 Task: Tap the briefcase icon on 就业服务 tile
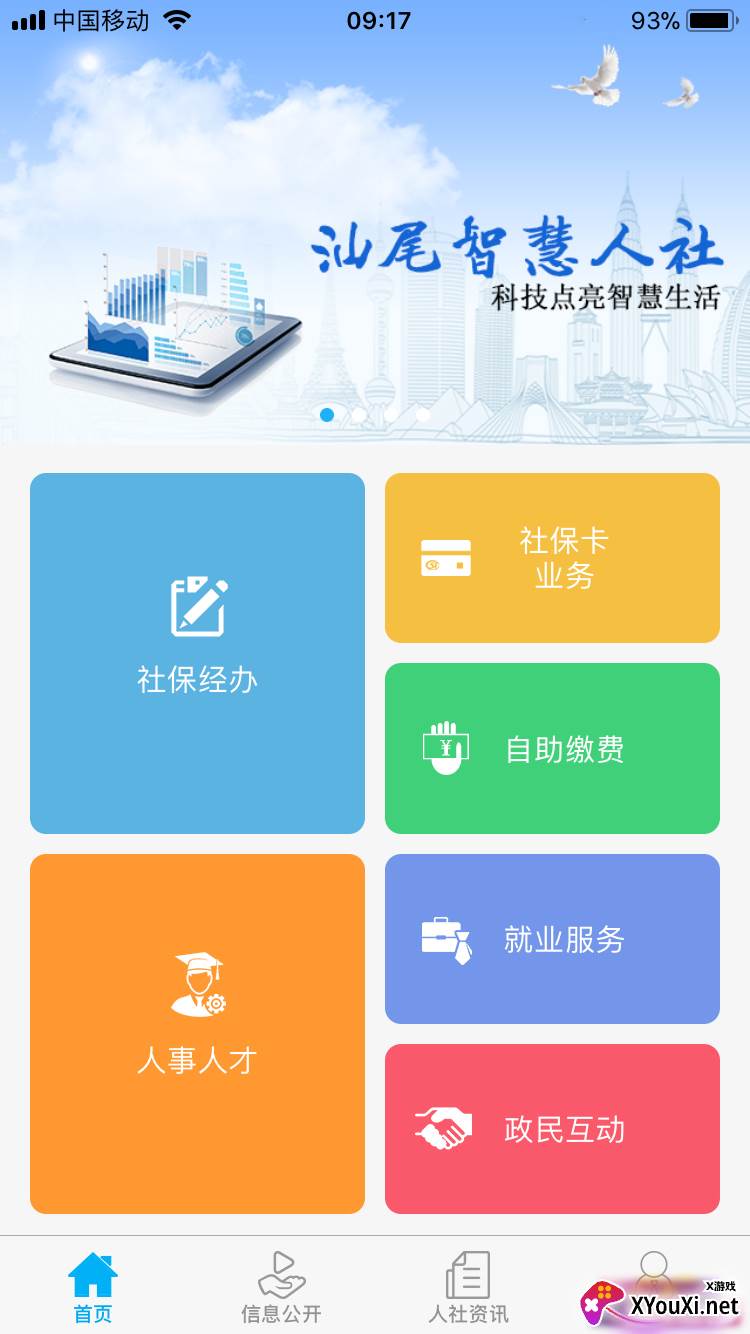(x=443, y=938)
